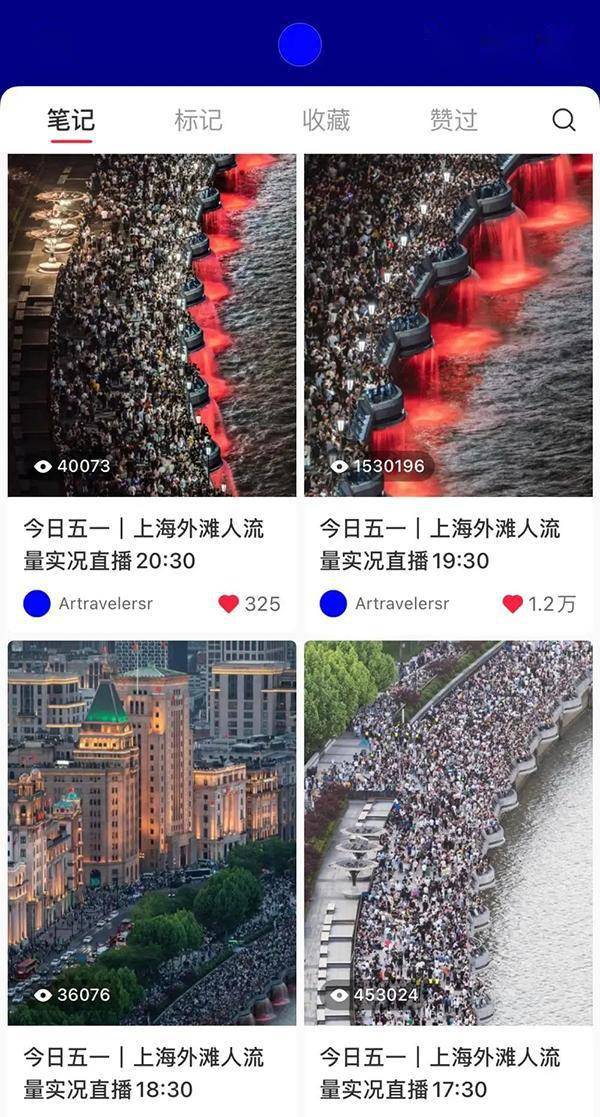Tap the profile avatar at the top

(x=300, y=45)
